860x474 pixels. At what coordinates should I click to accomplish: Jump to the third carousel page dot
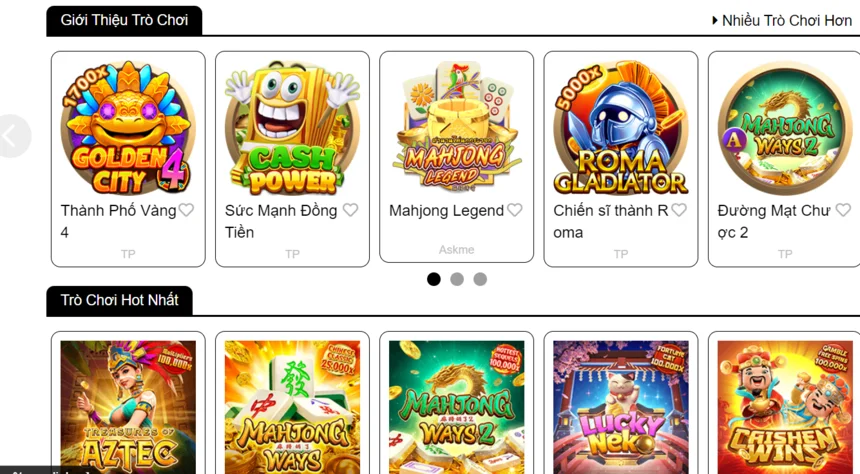click(480, 279)
